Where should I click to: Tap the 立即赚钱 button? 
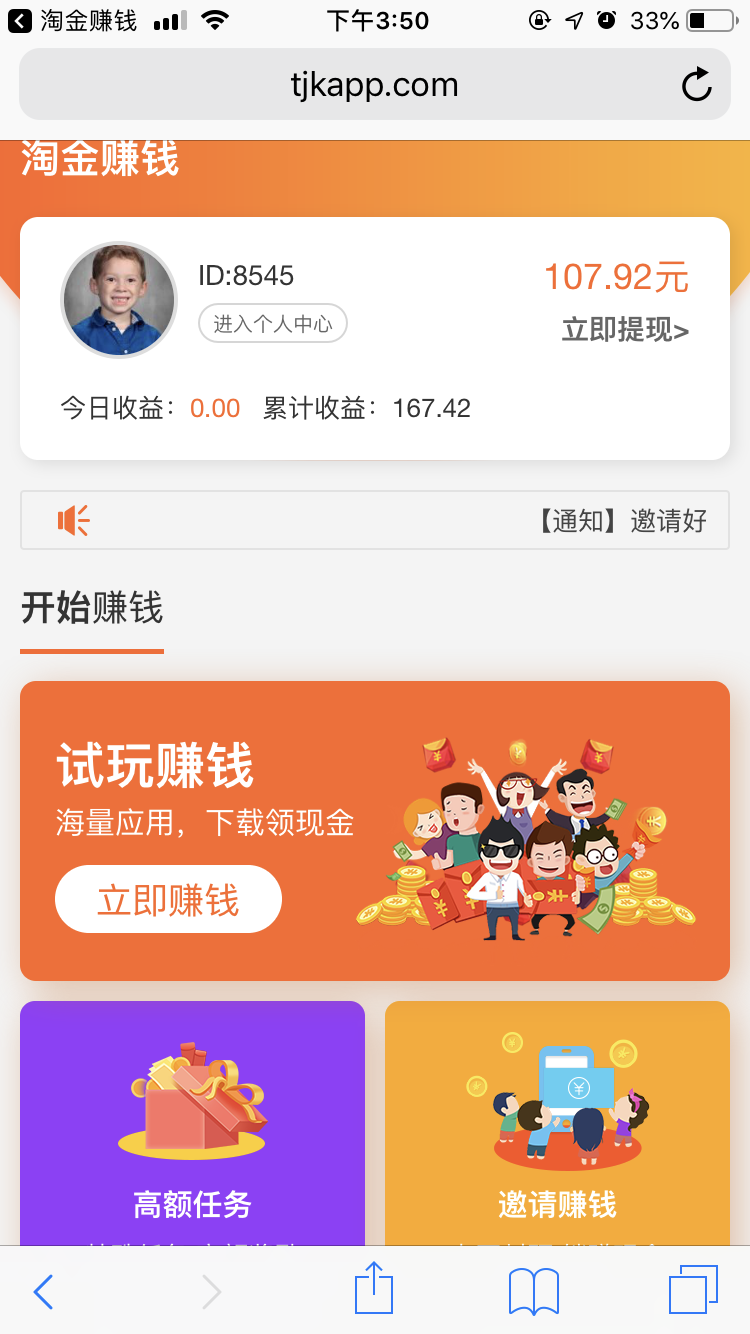tap(168, 900)
